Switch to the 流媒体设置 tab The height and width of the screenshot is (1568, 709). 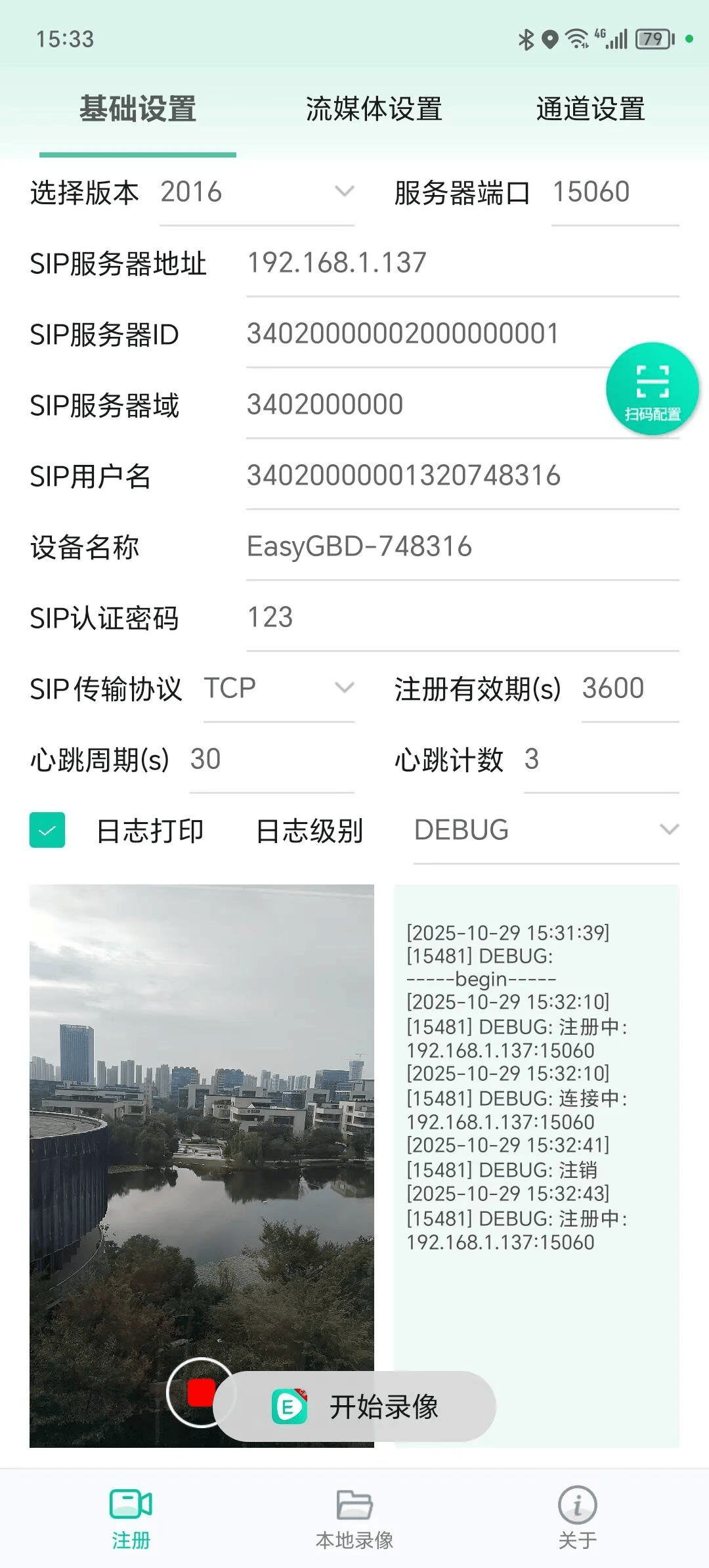[x=374, y=109]
